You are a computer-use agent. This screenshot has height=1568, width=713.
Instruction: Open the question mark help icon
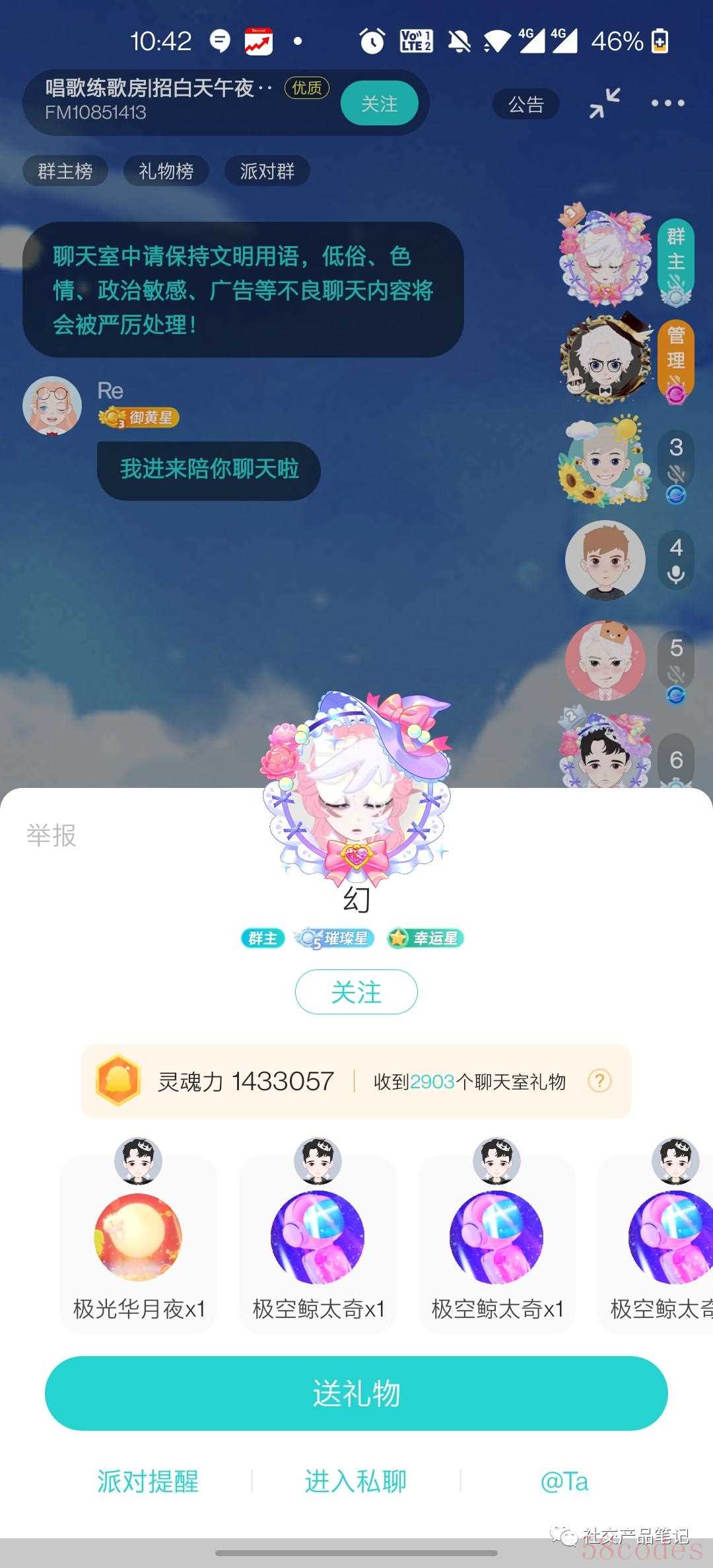coord(599,1081)
